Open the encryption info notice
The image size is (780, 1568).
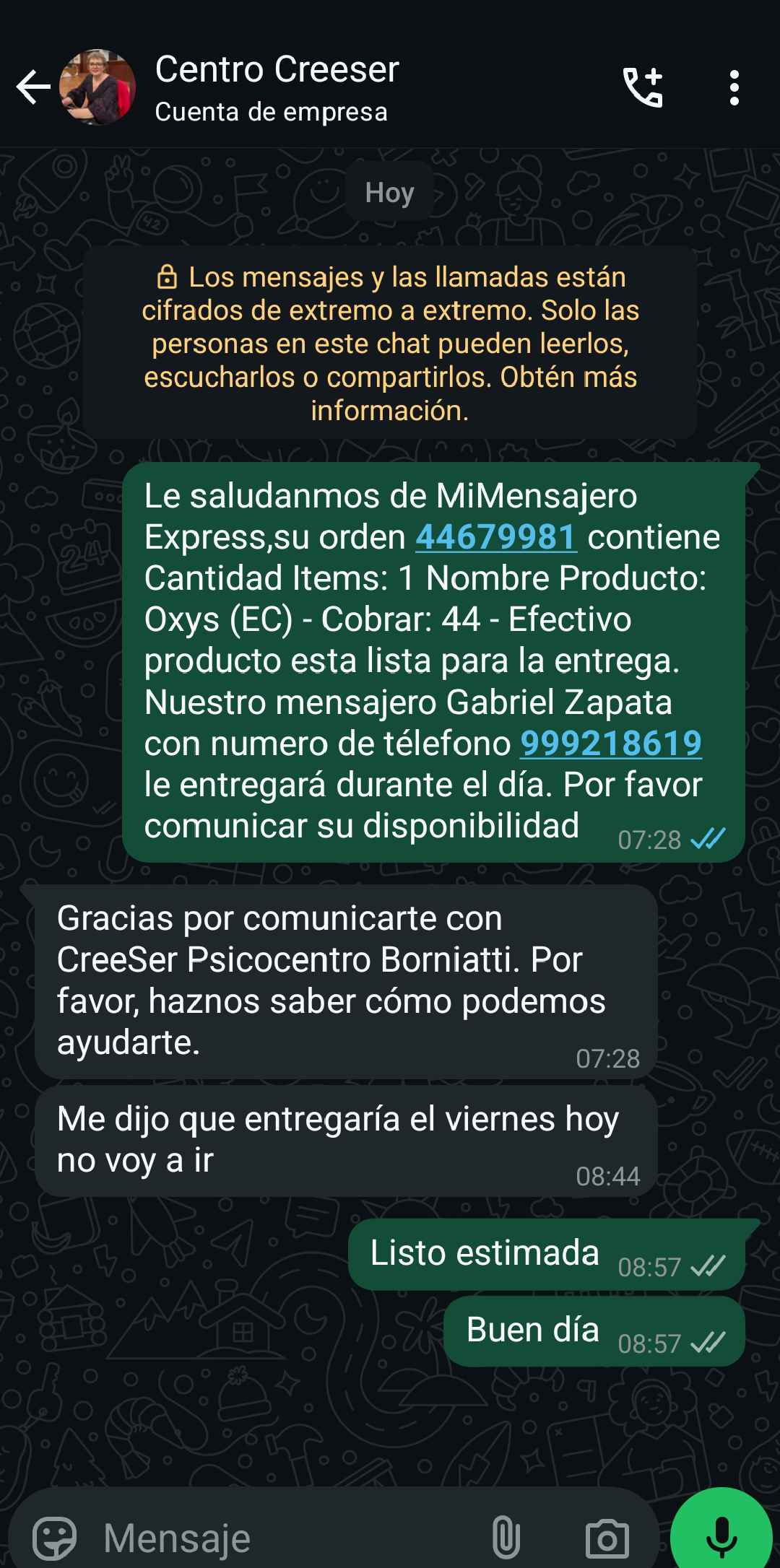(x=390, y=344)
